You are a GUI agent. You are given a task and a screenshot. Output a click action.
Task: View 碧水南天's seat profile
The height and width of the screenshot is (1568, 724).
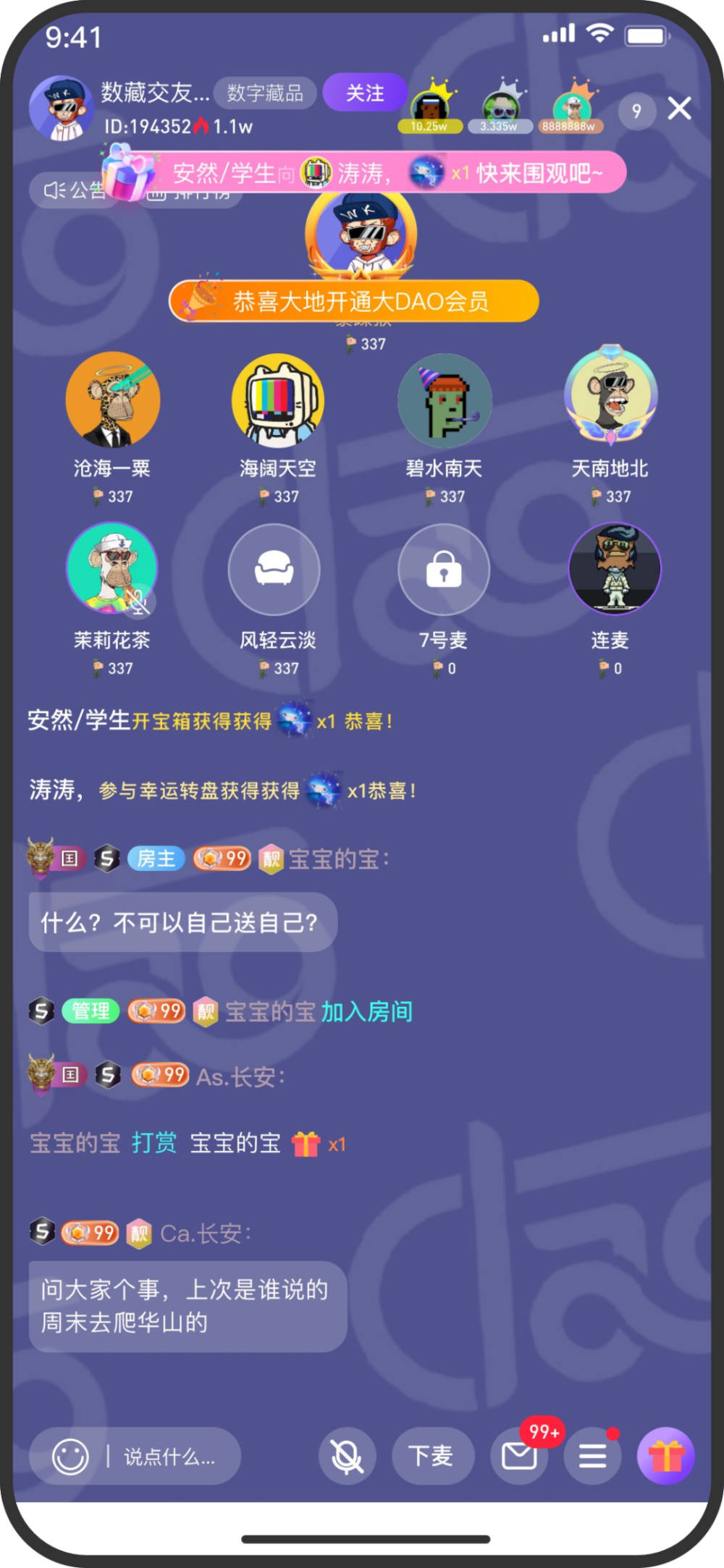coord(444,400)
